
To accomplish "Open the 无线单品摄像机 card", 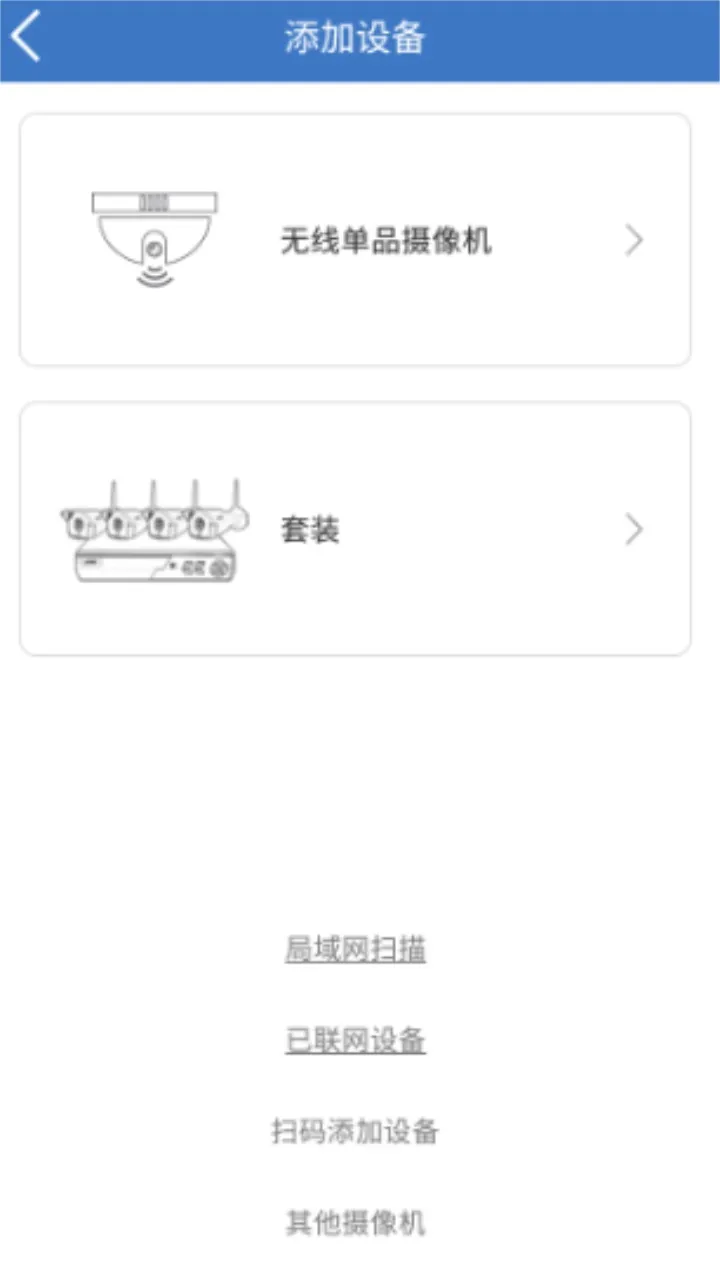I will [x=355, y=240].
